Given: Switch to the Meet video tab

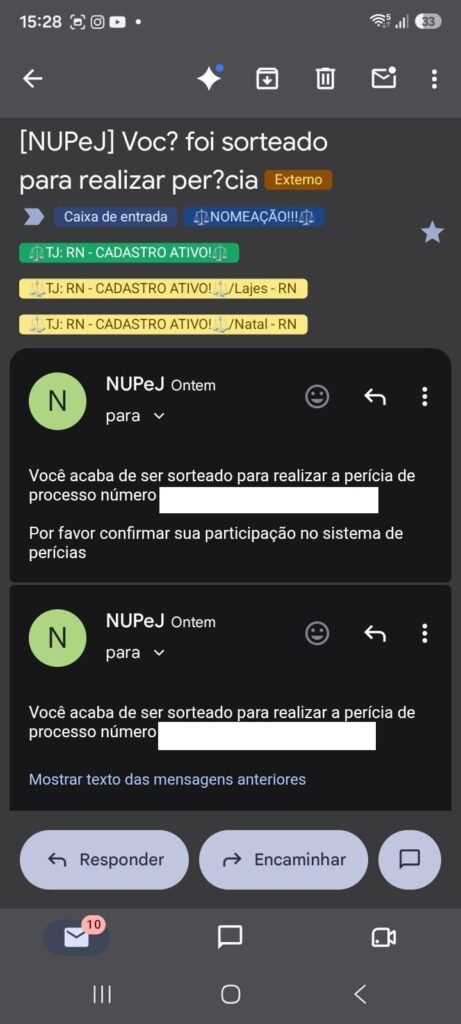Looking at the screenshot, I should [383, 938].
